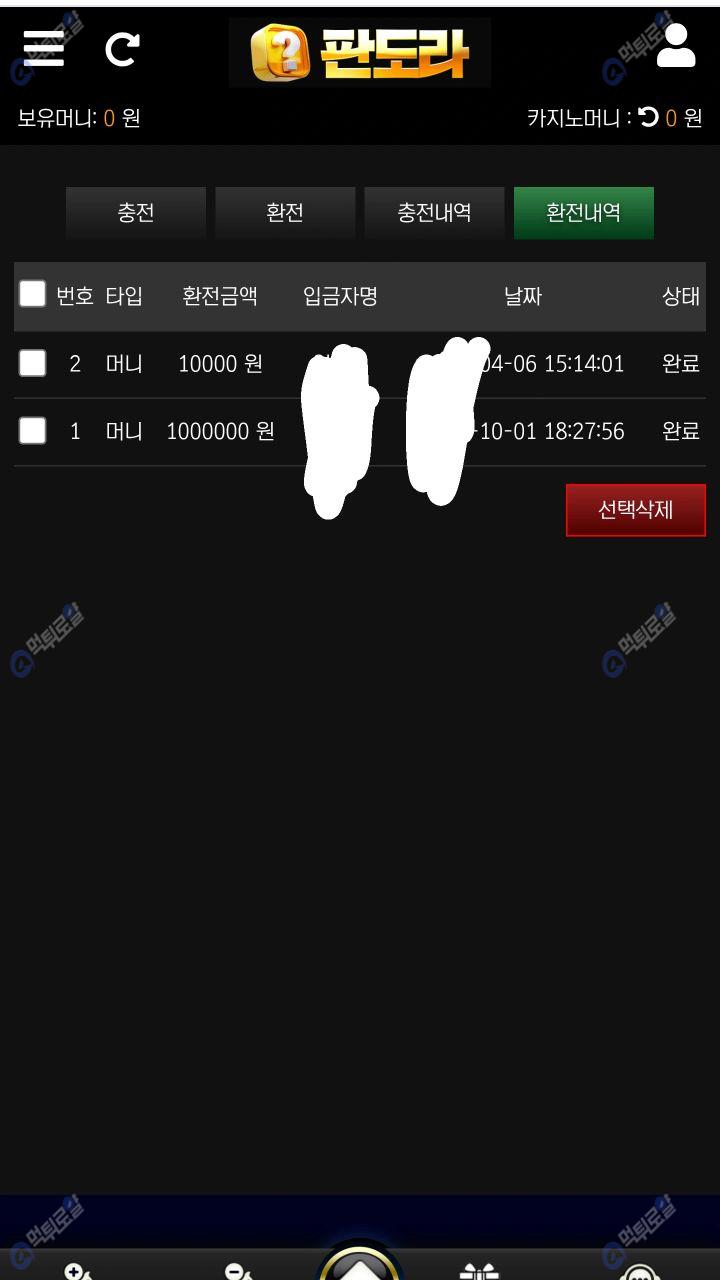Refresh the page with the reload icon
This screenshot has height=1280, width=720.
[x=122, y=49]
